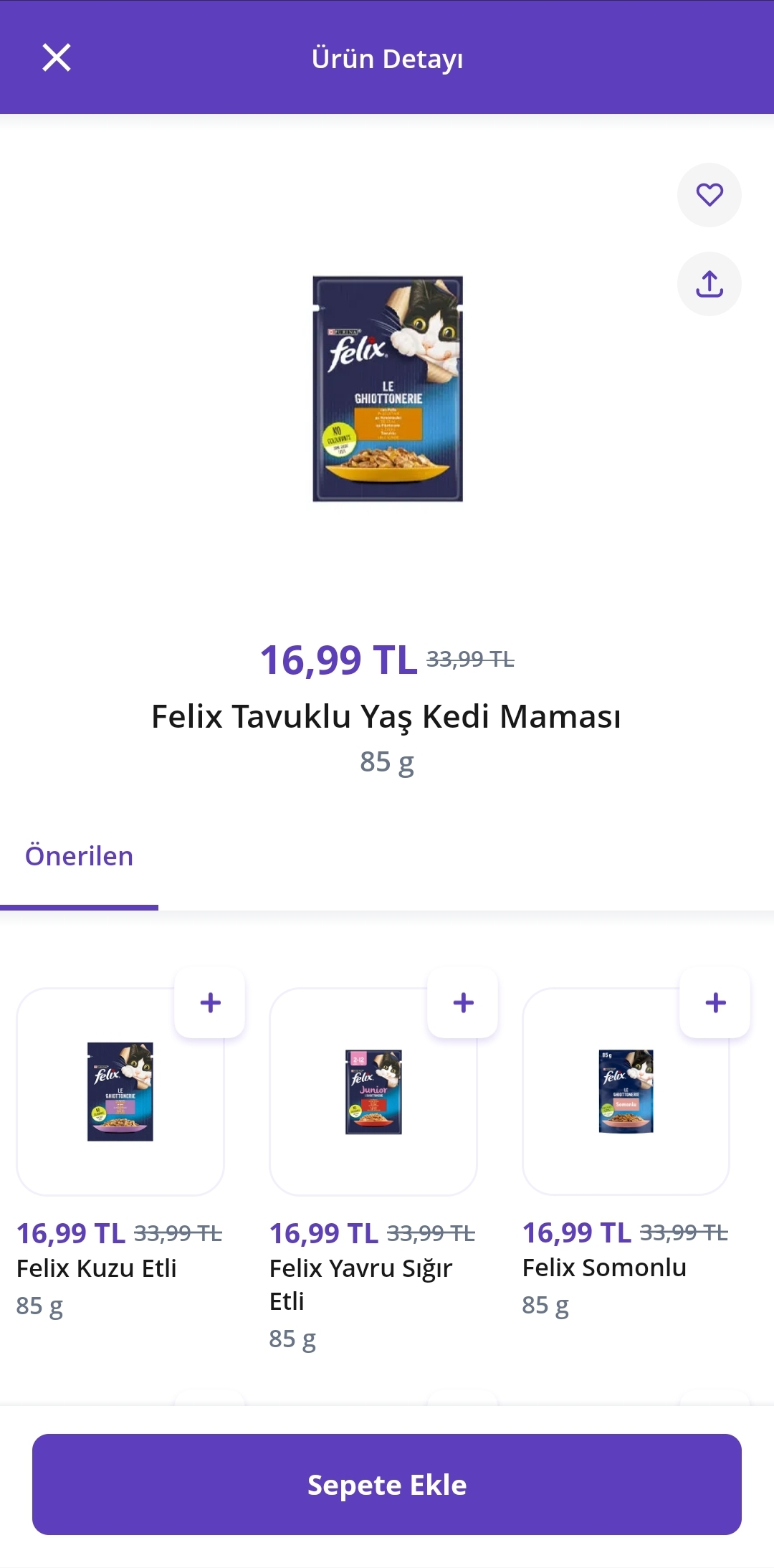Add Felix Yavru Sığır Etli to cart

coord(463,1002)
